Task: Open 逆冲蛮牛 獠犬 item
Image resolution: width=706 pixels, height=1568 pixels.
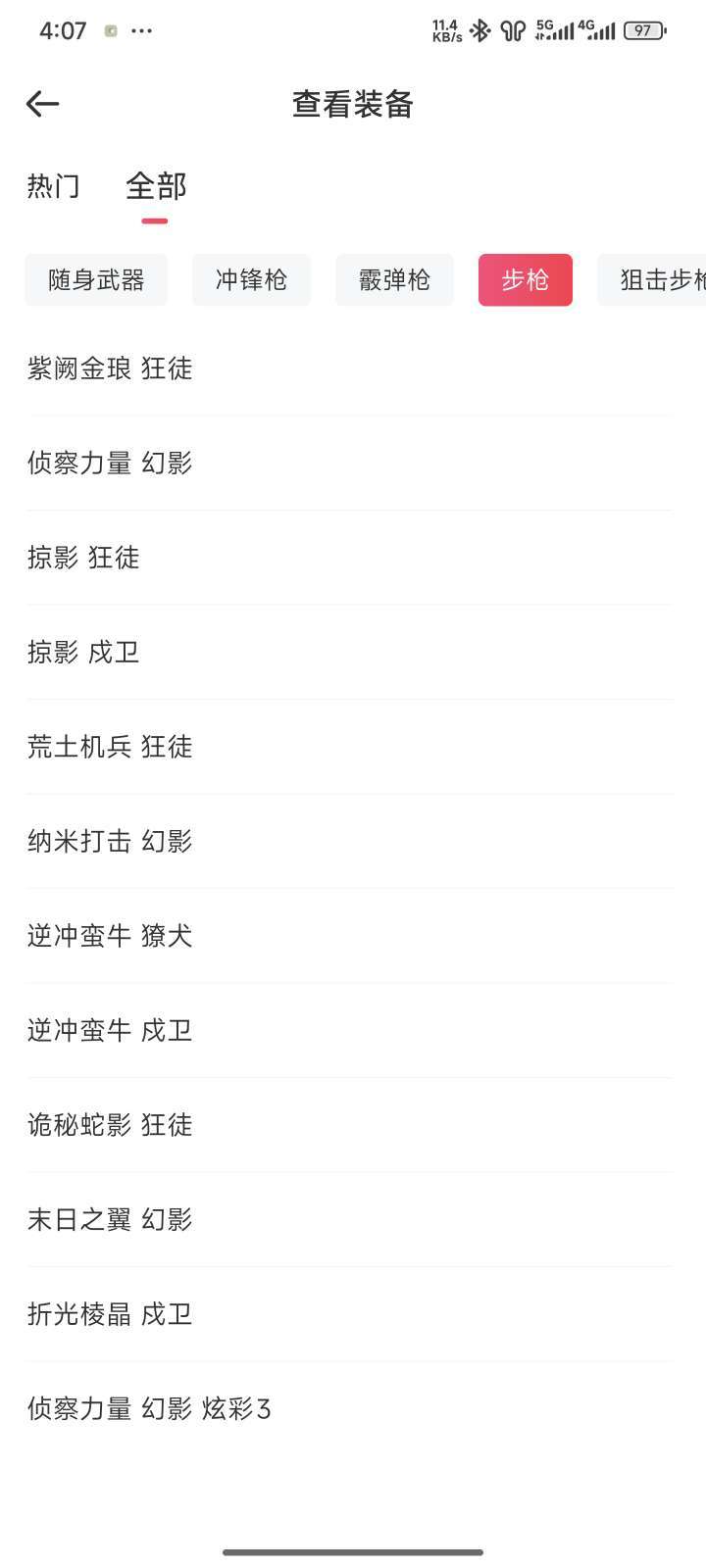Action: 350,936
